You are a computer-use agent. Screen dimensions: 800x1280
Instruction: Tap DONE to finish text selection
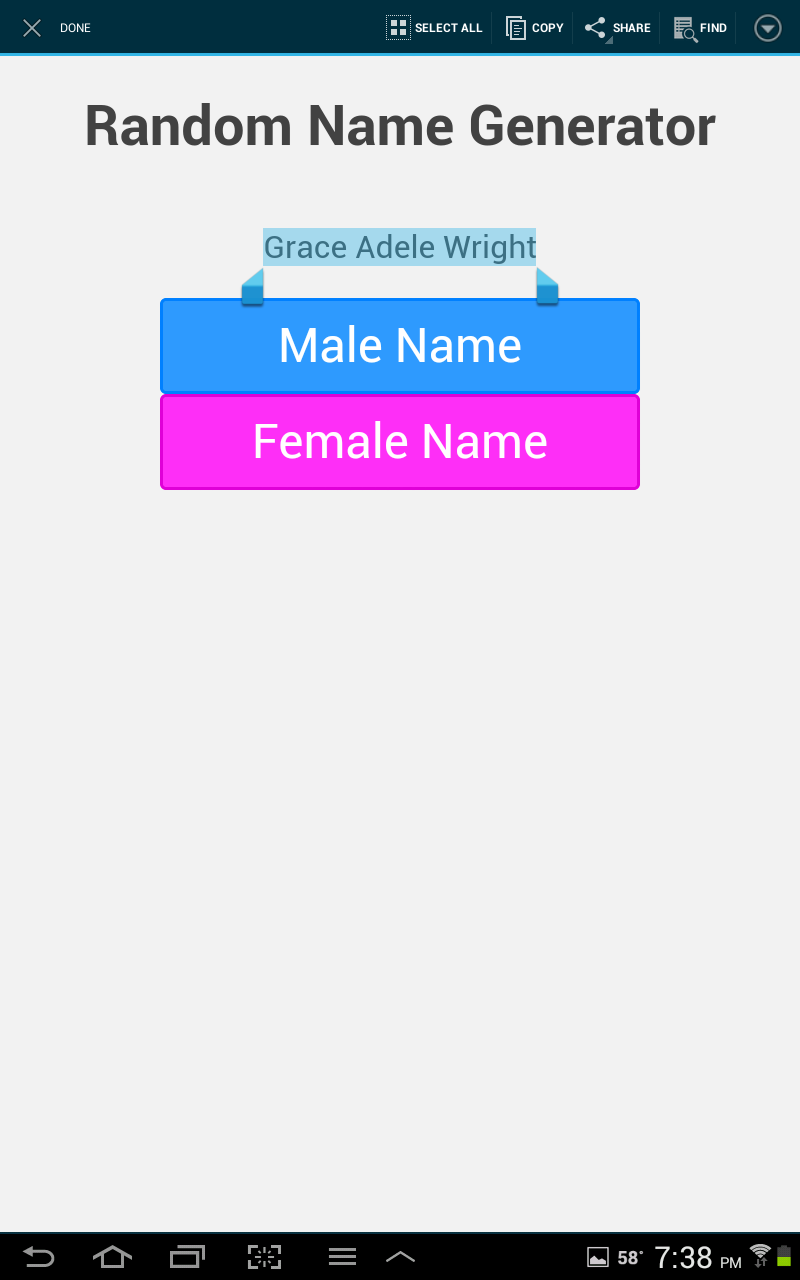[75, 28]
